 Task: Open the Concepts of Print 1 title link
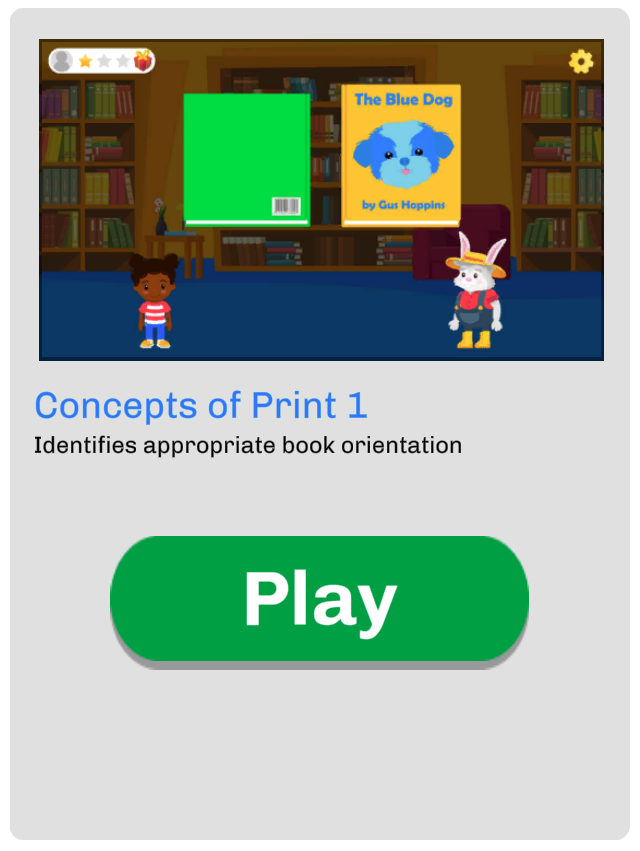201,406
